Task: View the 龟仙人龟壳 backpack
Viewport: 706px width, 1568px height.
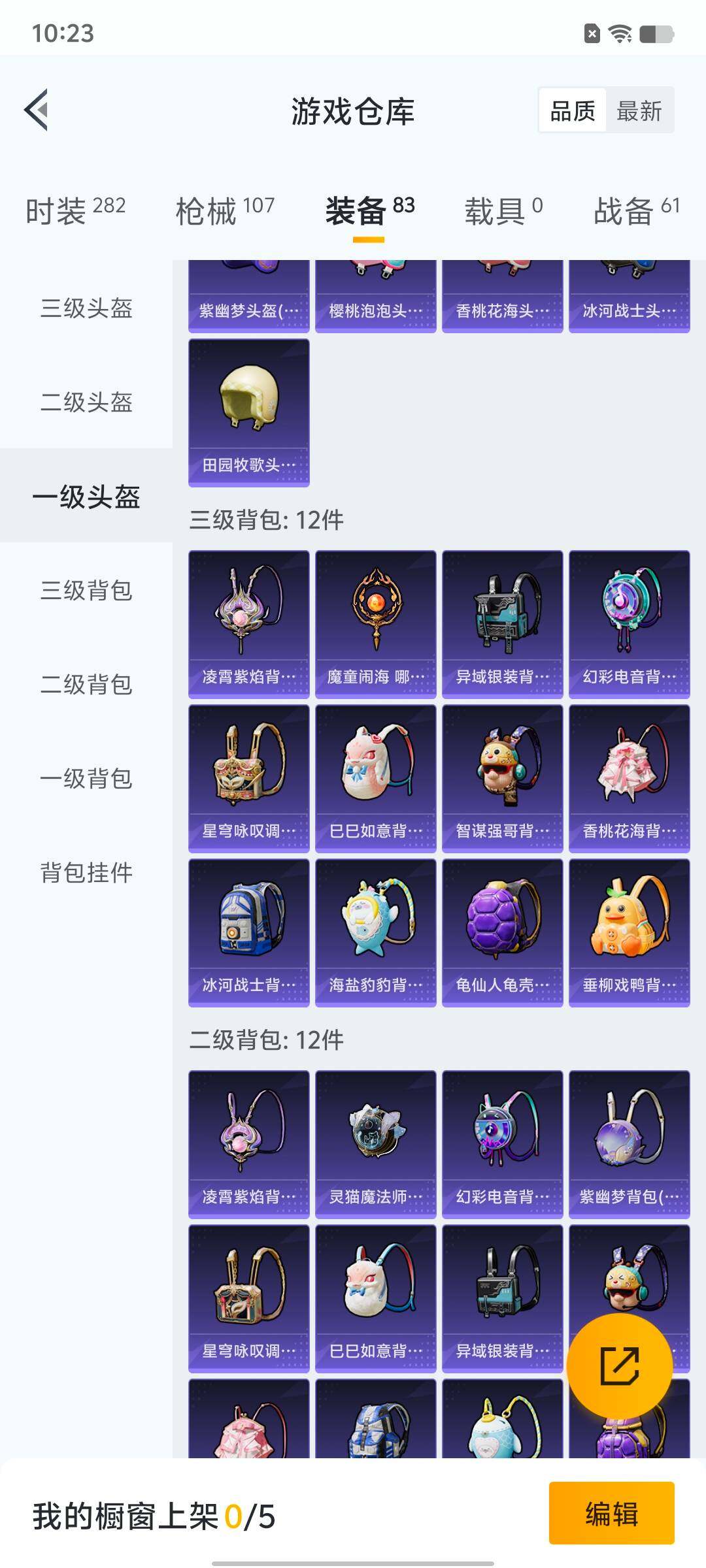Action: tap(502, 932)
